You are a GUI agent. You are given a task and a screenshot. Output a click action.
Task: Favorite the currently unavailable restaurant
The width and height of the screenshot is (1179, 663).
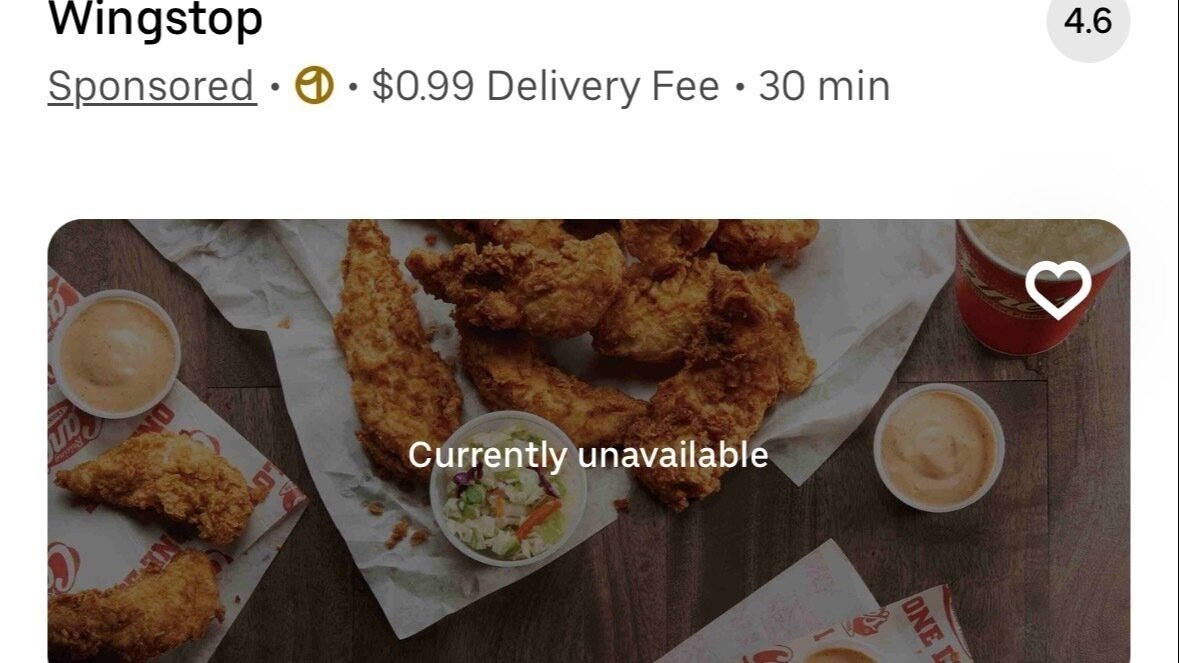1057,289
